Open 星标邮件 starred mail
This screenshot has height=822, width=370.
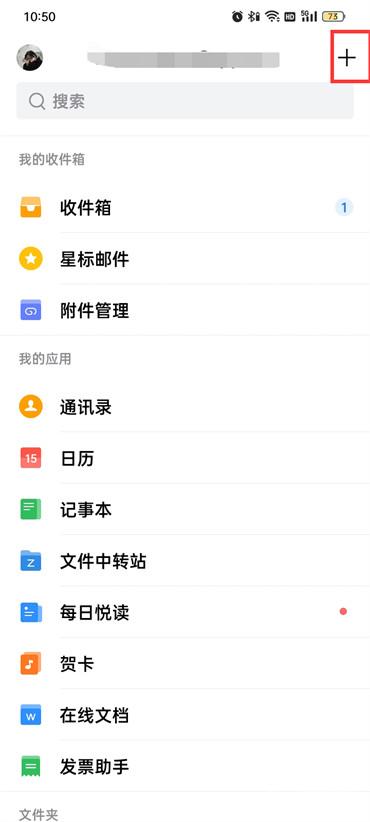pyautogui.click(x=185, y=259)
